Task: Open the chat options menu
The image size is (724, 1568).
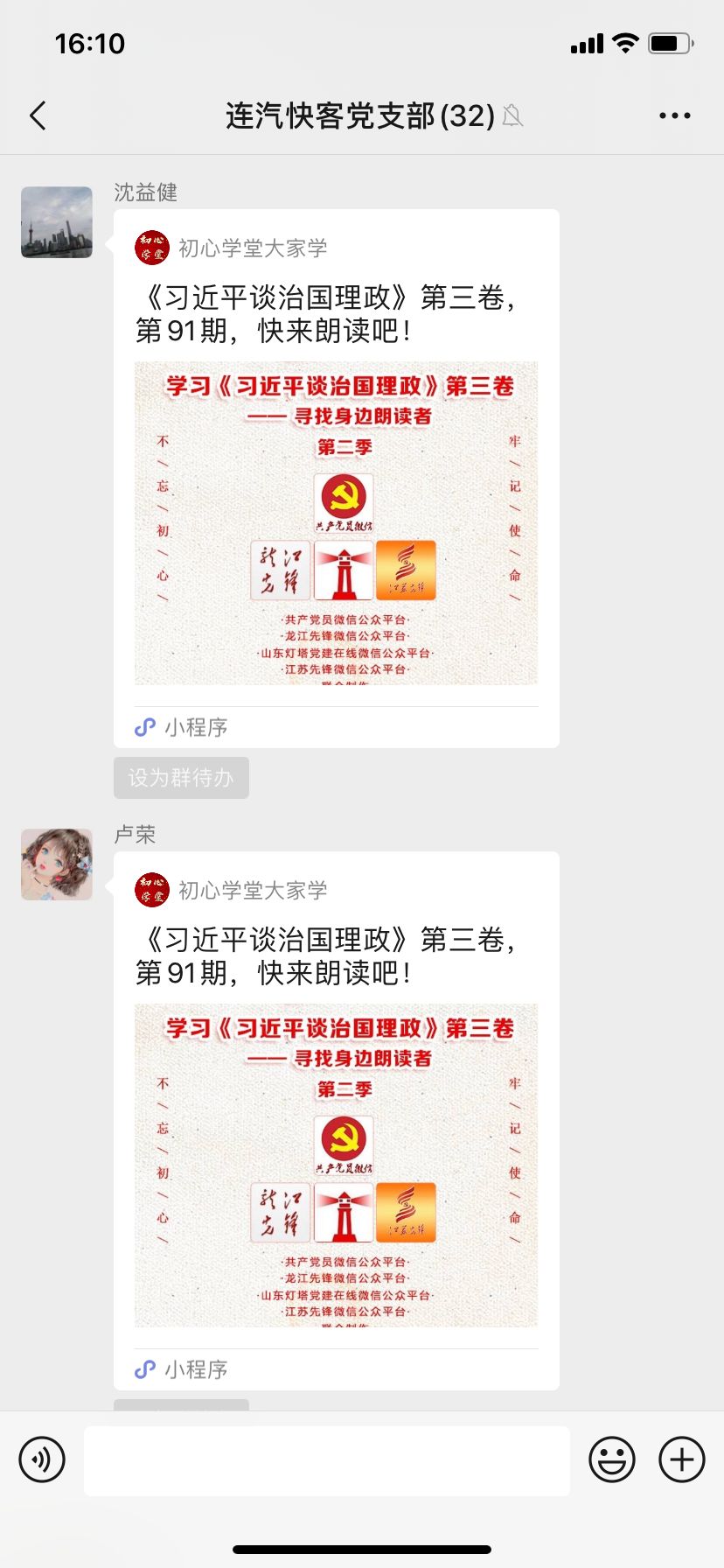Action: tap(674, 115)
